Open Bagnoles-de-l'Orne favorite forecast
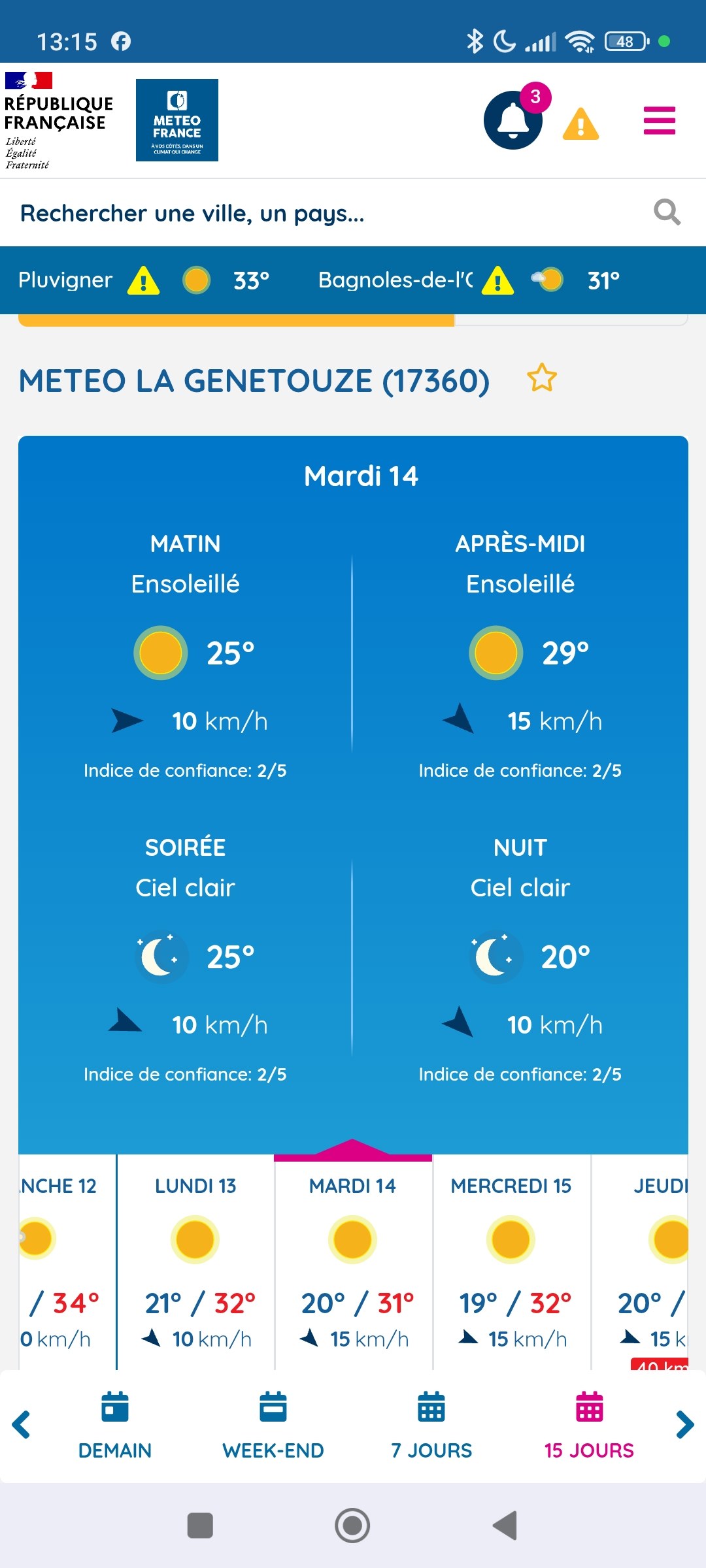 pos(469,280)
